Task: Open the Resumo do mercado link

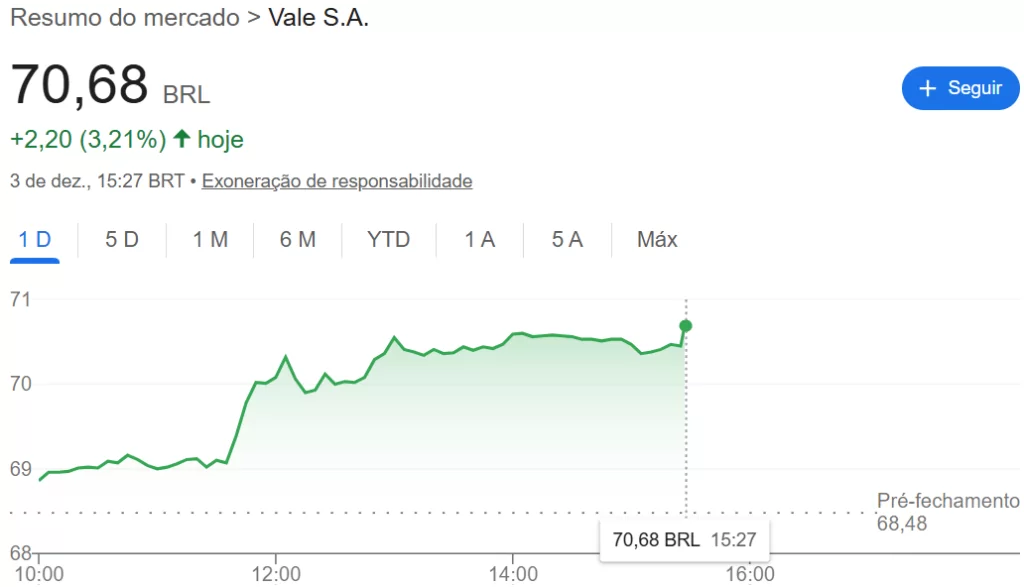Action: click(x=124, y=18)
